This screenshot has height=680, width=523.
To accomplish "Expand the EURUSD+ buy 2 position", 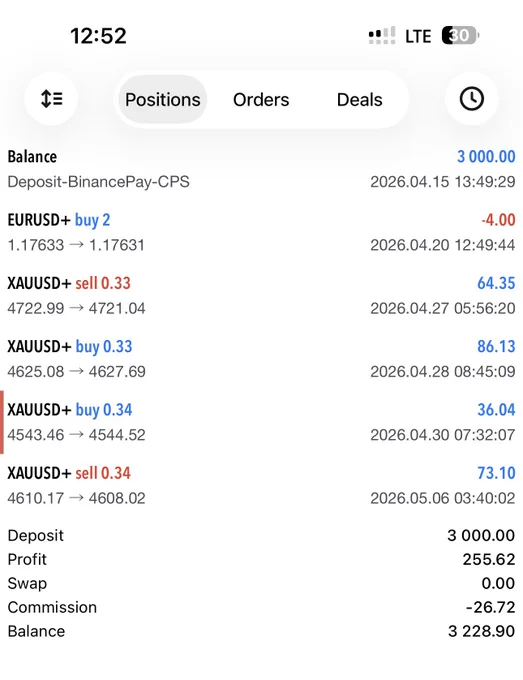I will [262, 232].
